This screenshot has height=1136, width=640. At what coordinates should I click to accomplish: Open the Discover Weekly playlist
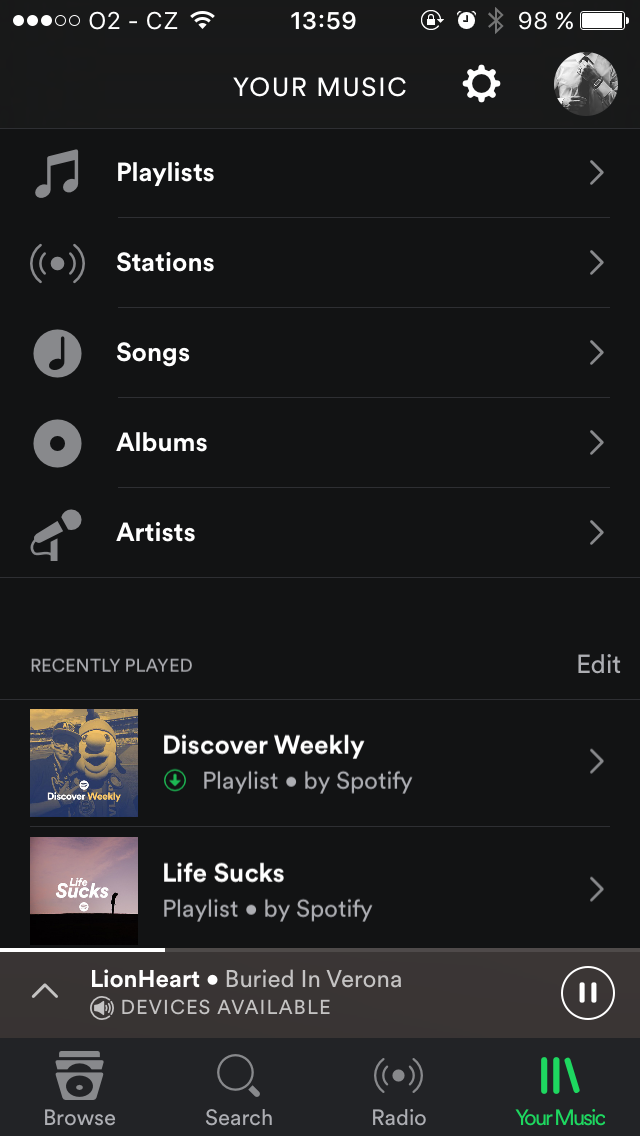320,763
